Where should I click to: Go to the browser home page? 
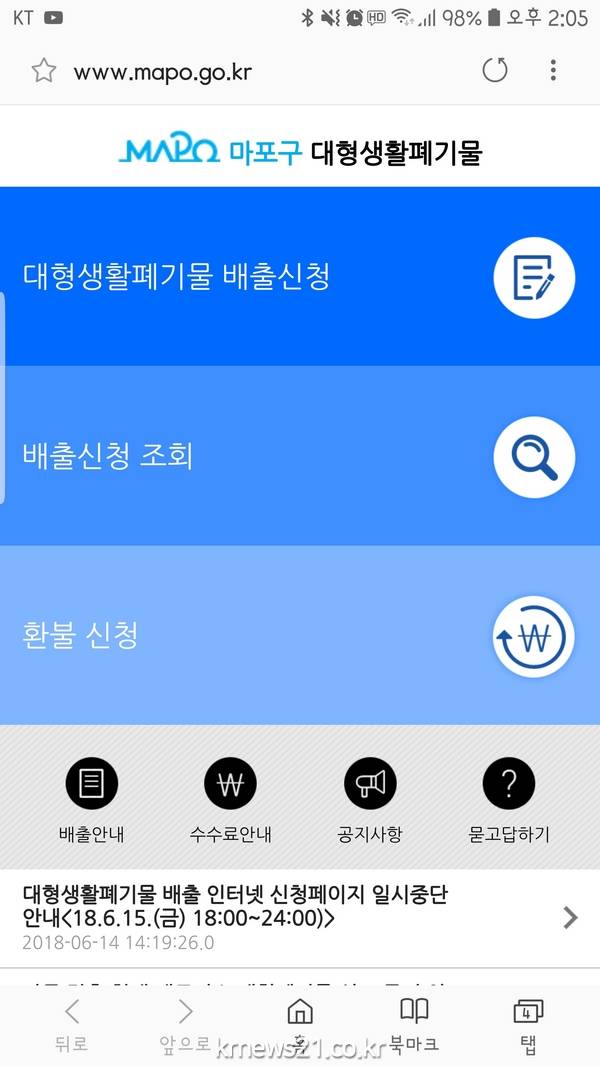(x=300, y=1022)
